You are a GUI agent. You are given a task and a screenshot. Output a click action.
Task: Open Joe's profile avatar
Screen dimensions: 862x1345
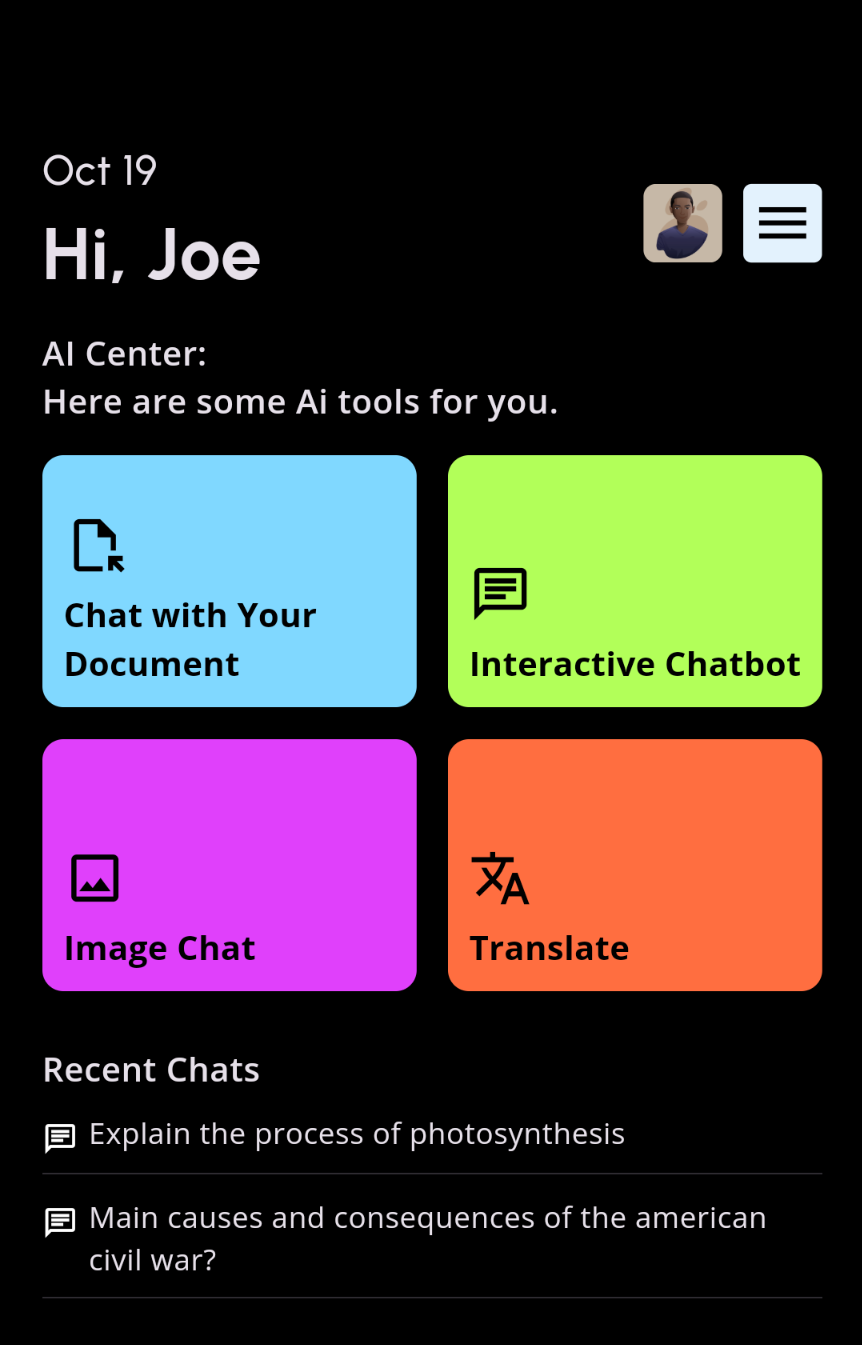(x=682, y=223)
